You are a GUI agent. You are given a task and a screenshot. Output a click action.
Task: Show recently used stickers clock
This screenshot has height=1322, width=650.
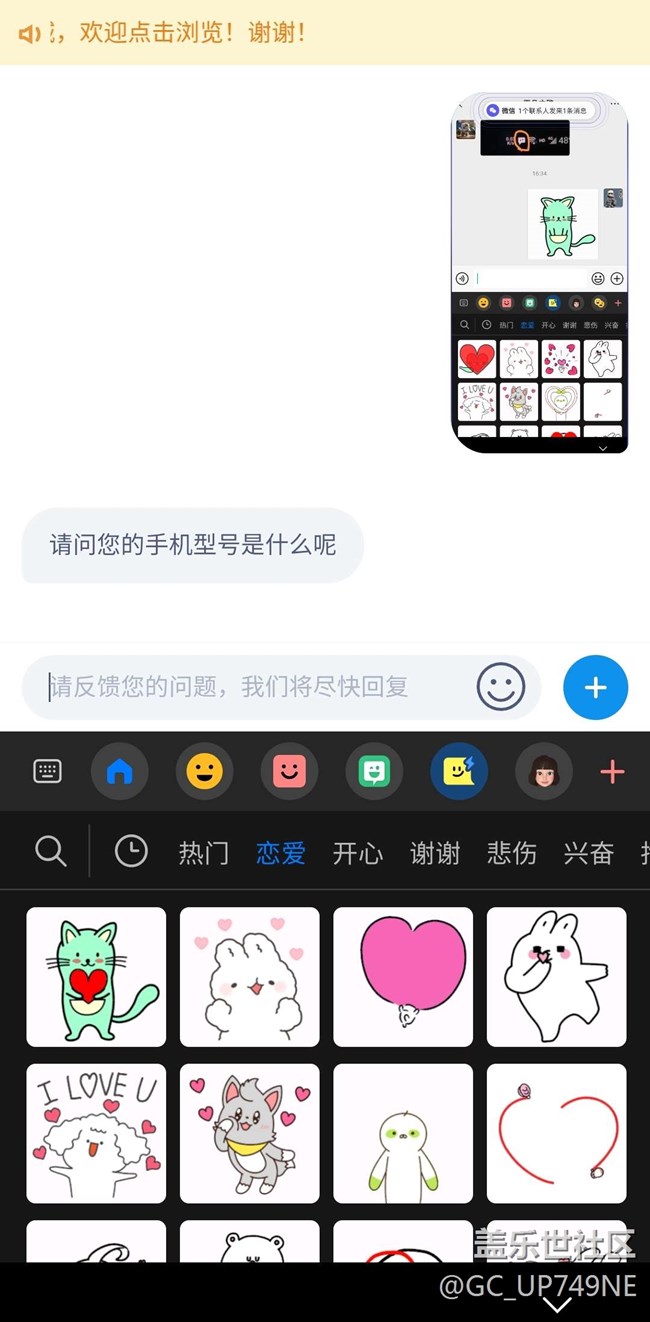click(131, 852)
